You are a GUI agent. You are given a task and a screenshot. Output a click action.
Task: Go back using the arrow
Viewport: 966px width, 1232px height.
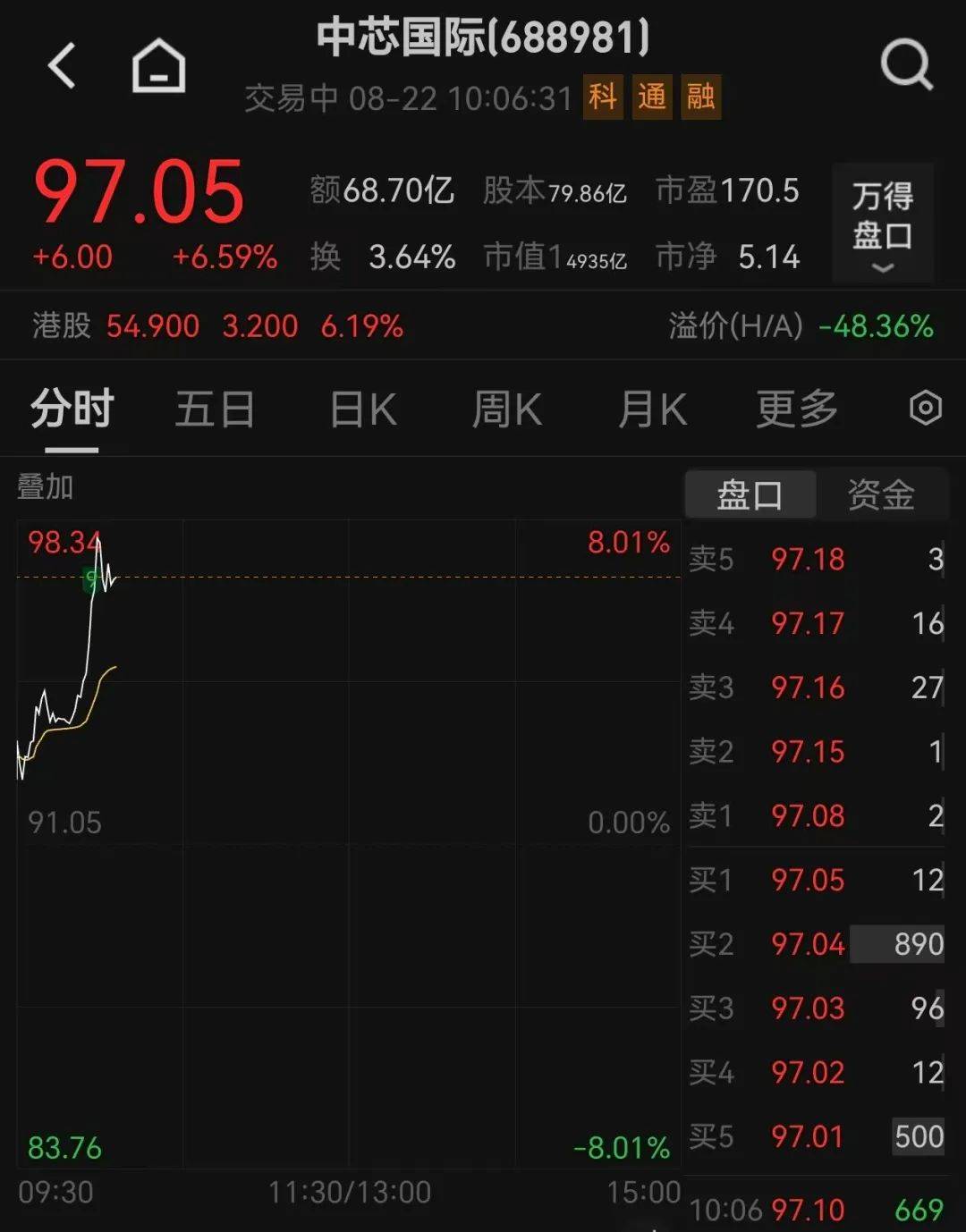click(x=62, y=66)
